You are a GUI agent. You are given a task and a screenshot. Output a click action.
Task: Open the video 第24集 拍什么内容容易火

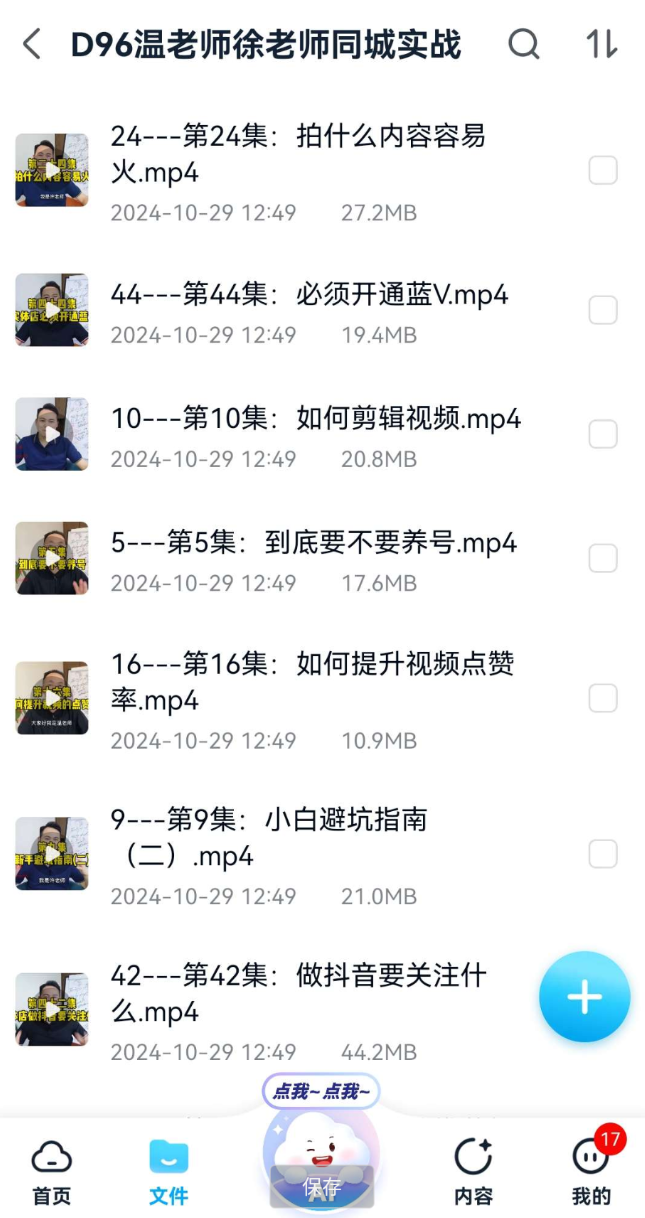pos(298,154)
